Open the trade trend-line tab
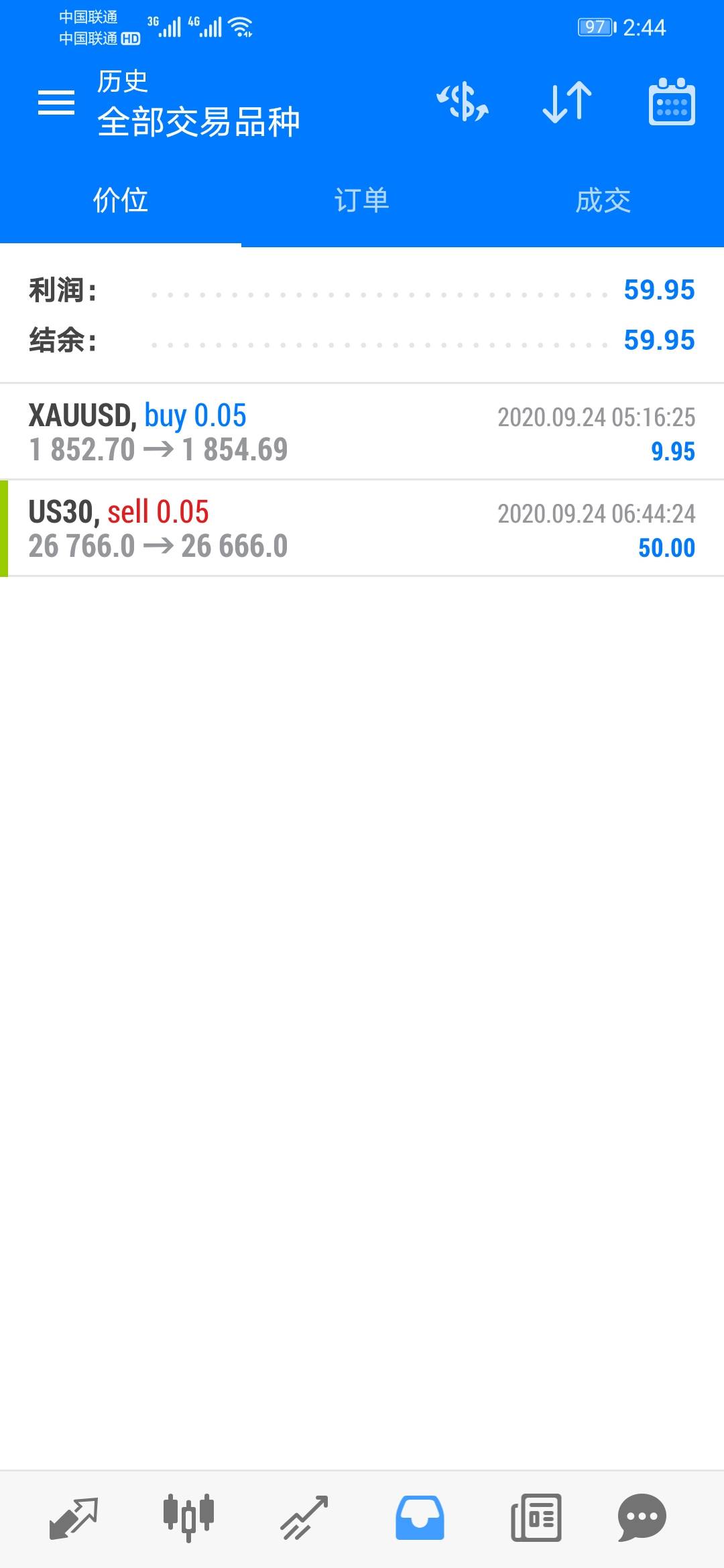This screenshot has height=1568, width=724. click(304, 1518)
